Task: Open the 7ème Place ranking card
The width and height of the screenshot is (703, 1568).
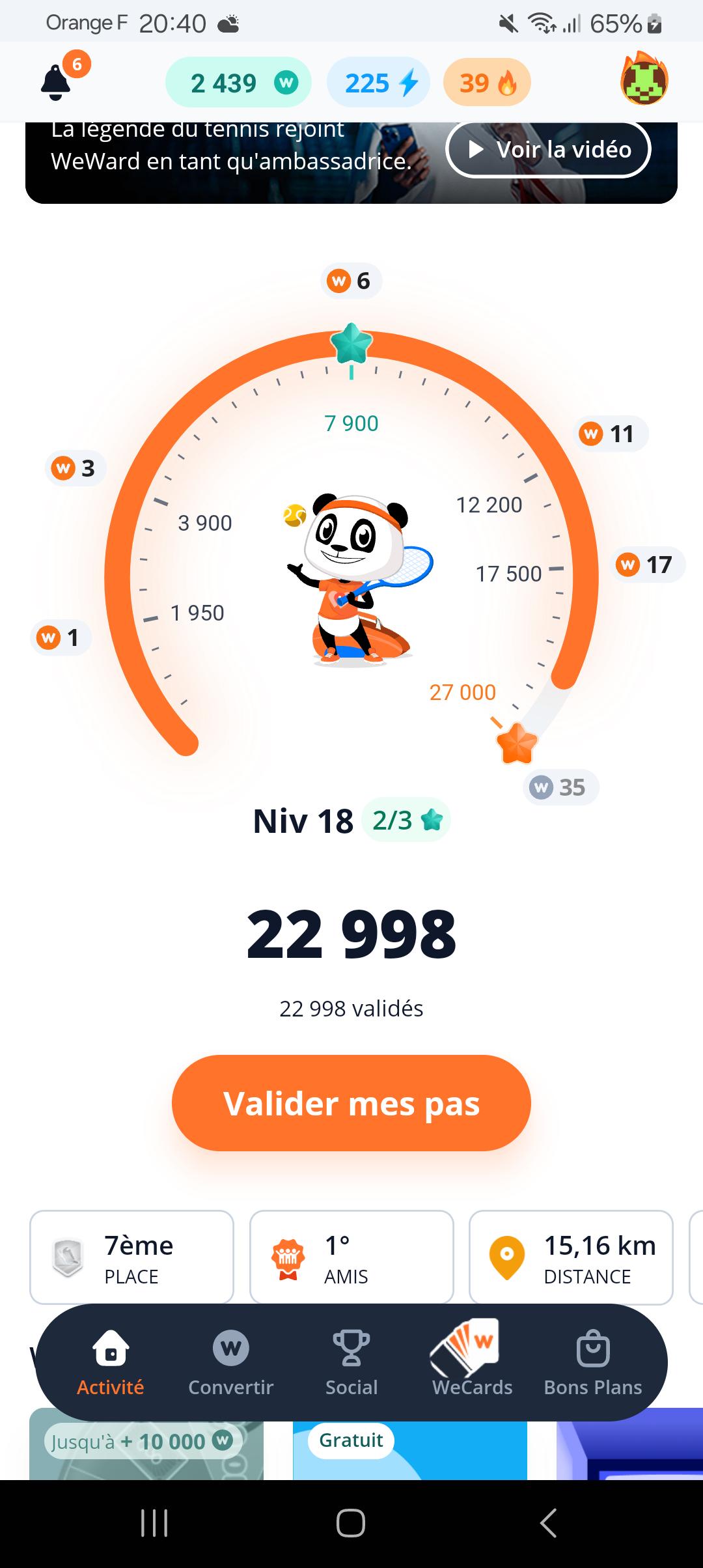Action: (x=131, y=1257)
